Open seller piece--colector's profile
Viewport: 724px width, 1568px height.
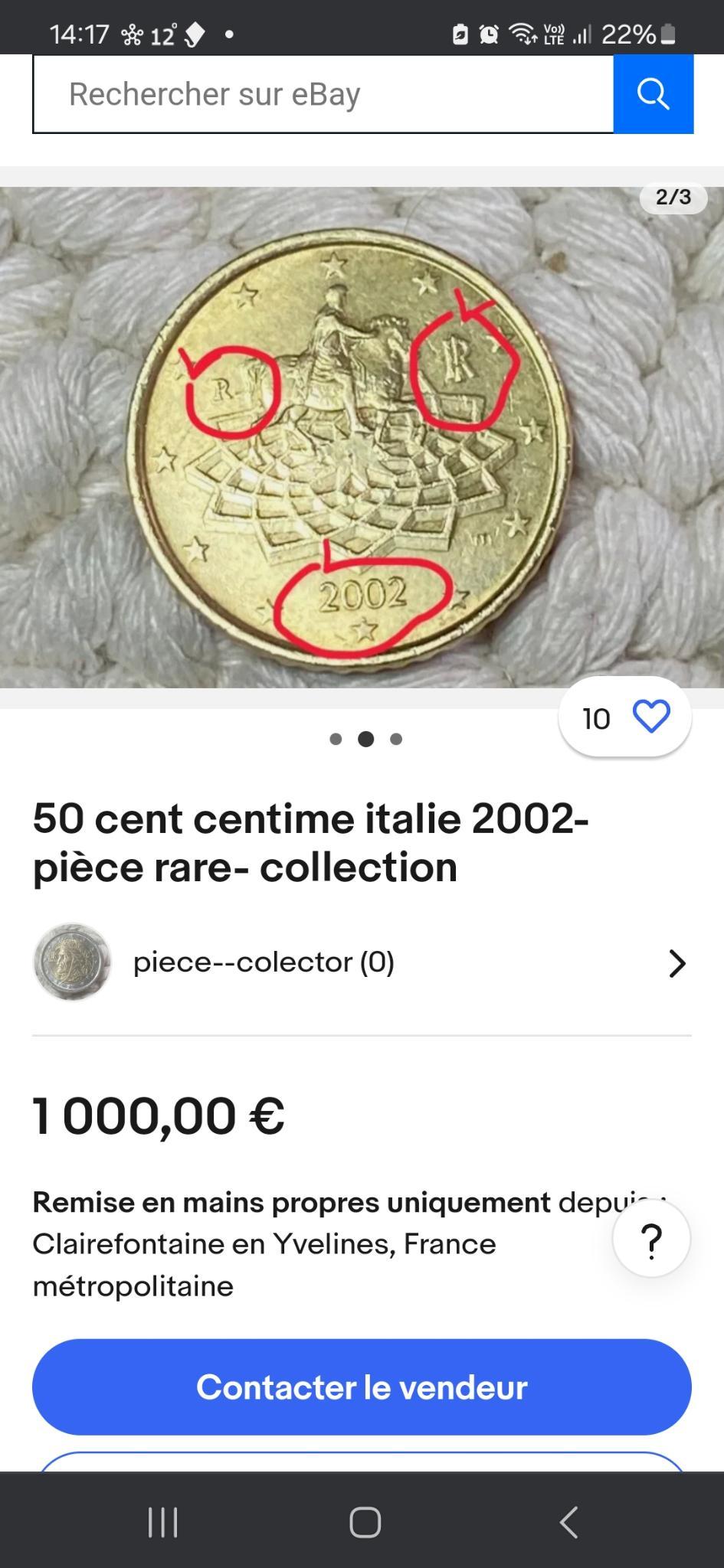tap(362, 962)
